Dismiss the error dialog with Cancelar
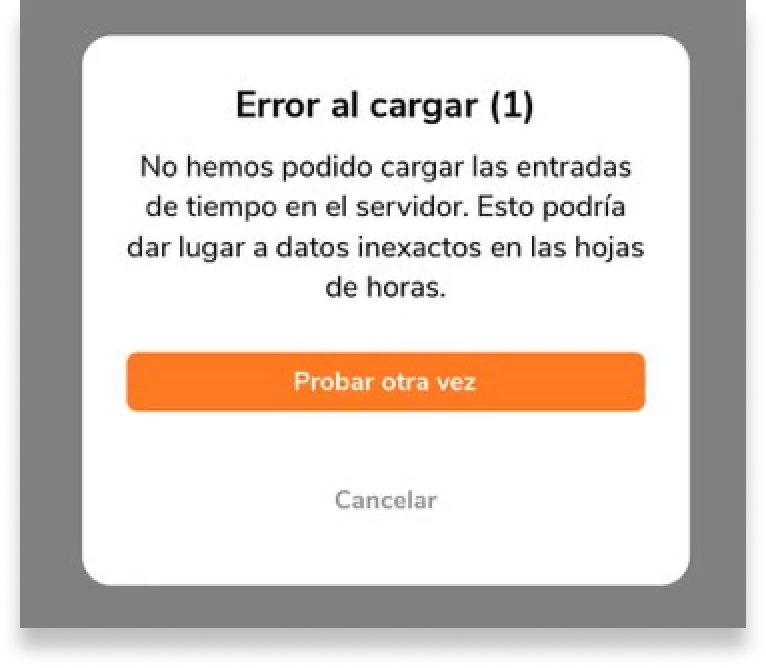 click(385, 500)
